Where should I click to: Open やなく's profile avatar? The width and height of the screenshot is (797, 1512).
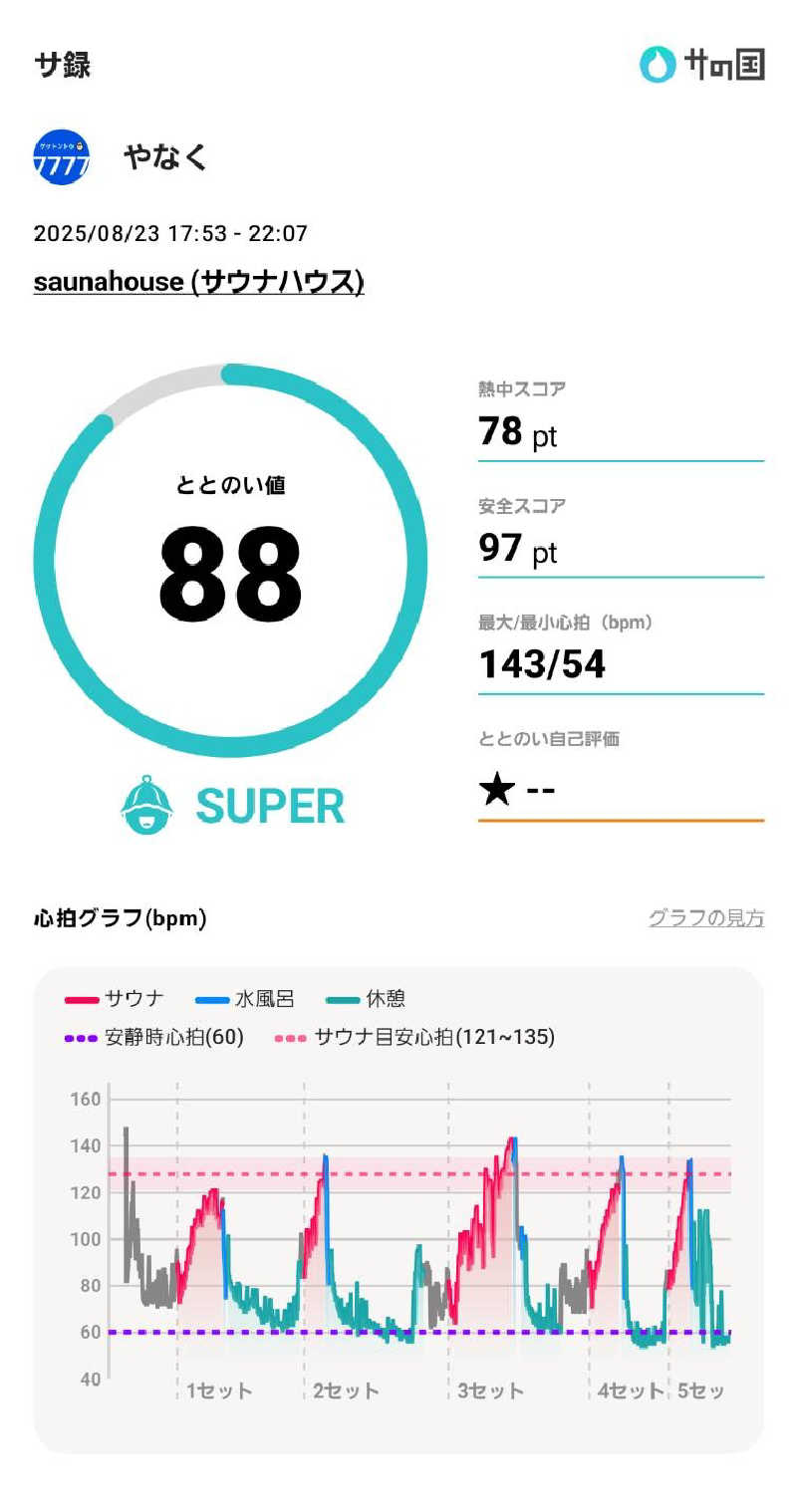pyautogui.click(x=62, y=157)
